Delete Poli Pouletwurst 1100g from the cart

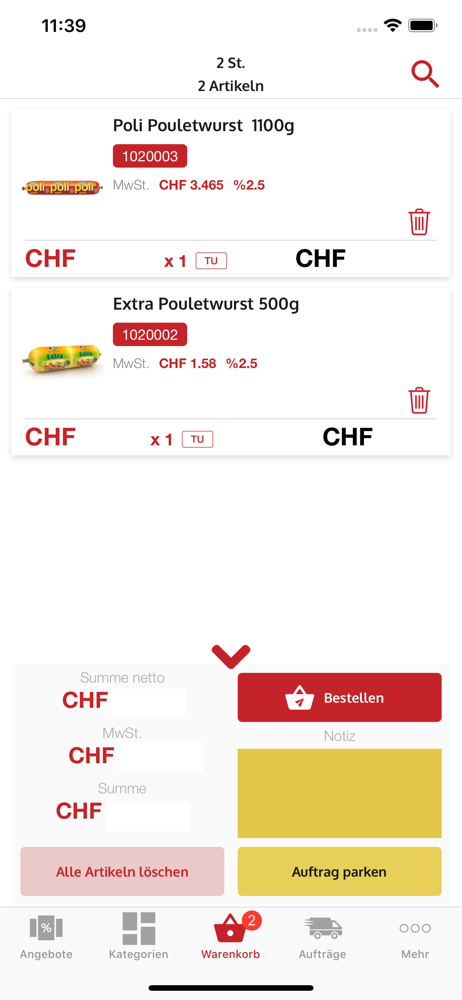(419, 222)
